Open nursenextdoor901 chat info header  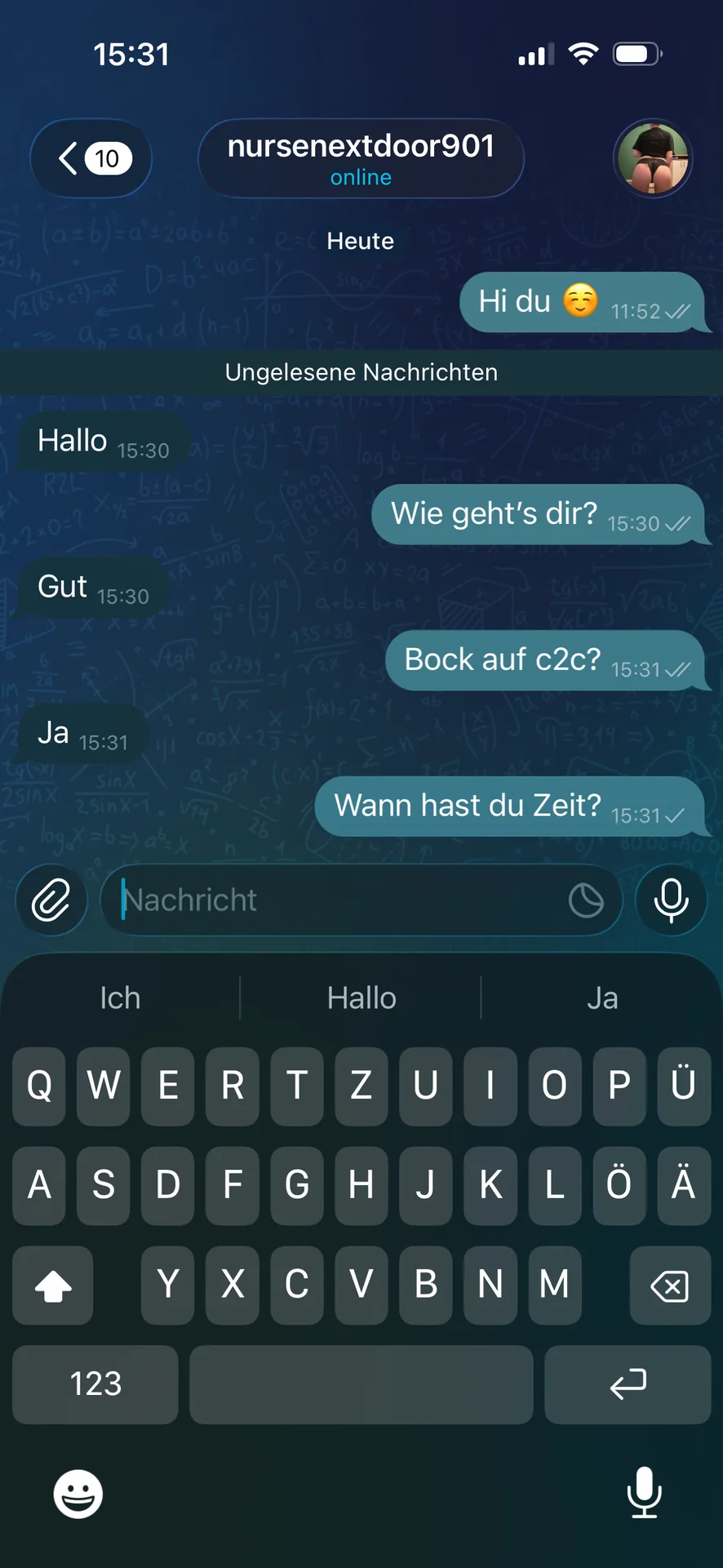coord(361,158)
